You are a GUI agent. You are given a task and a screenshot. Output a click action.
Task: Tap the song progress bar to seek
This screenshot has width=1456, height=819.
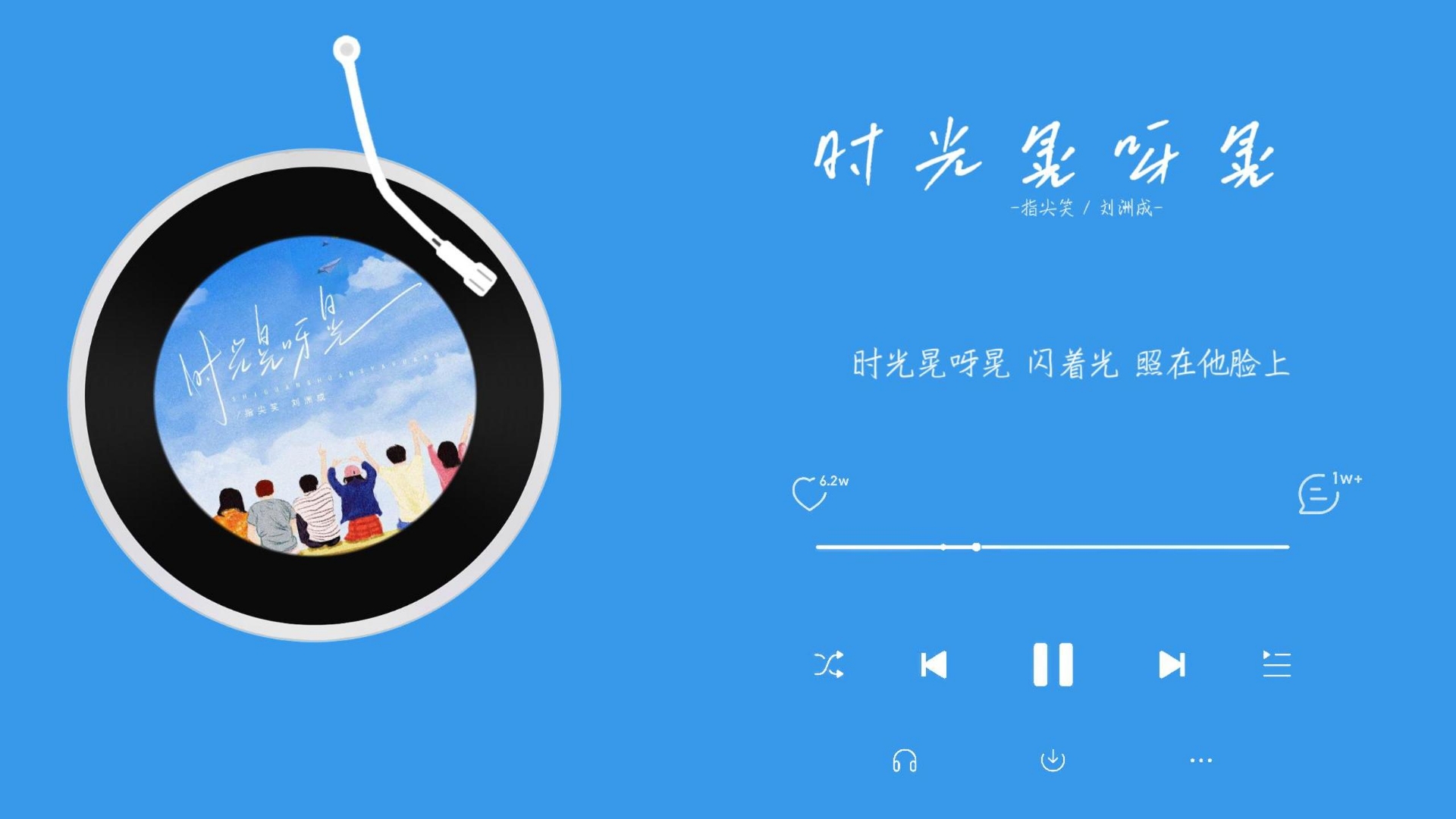pos(1100,547)
